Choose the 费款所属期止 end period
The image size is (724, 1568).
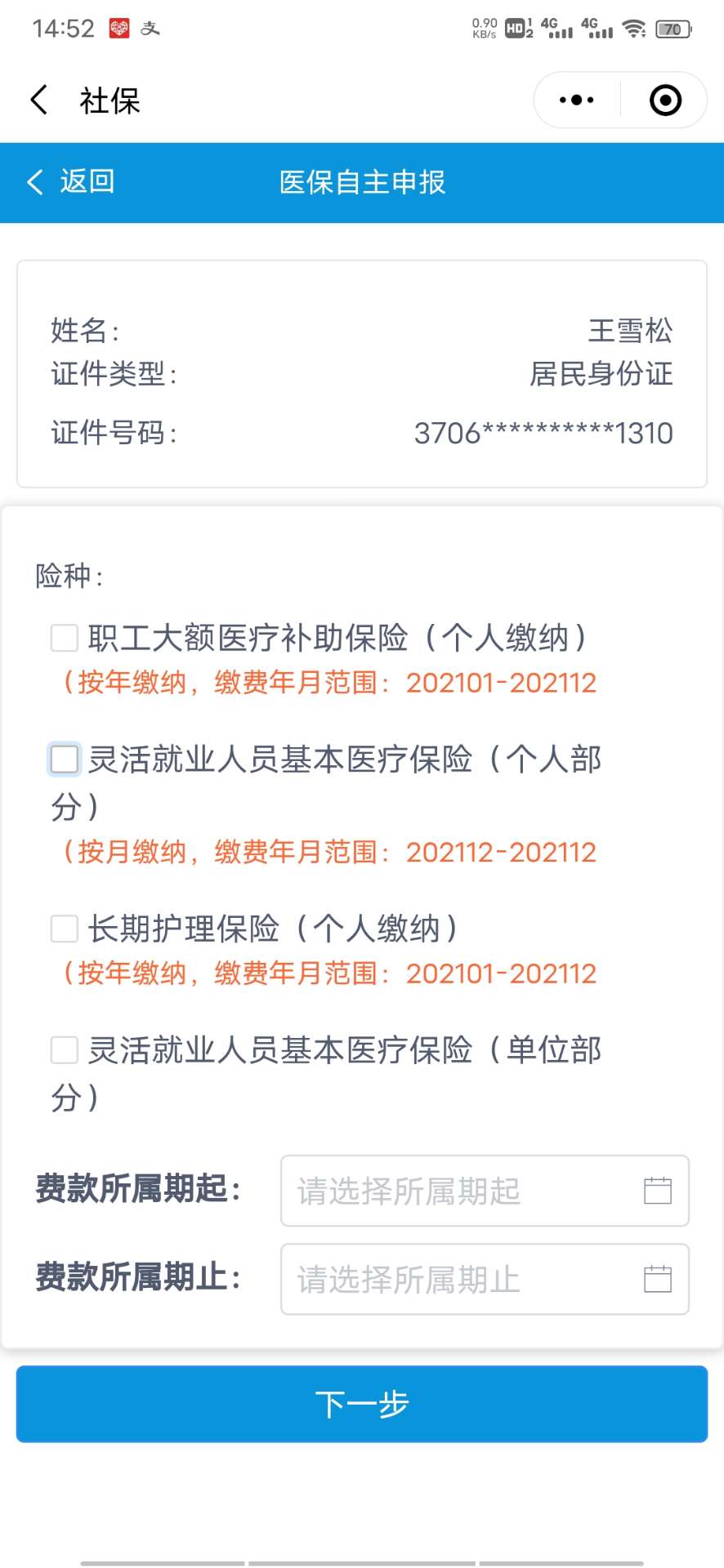(485, 1279)
